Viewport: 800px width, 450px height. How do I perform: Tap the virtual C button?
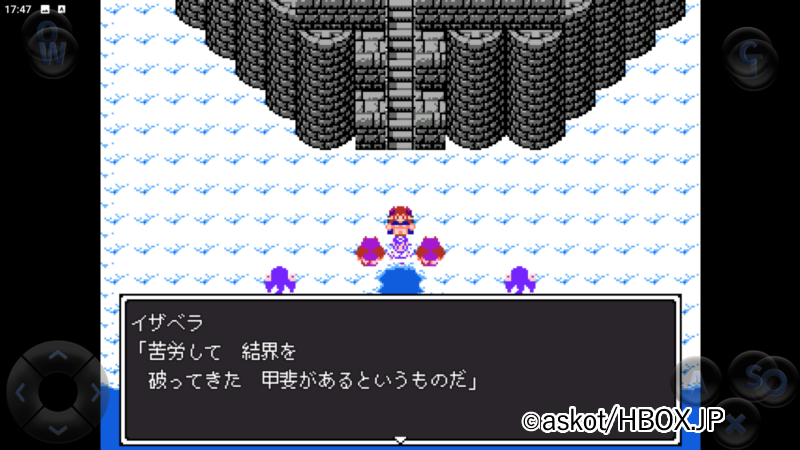point(748,52)
